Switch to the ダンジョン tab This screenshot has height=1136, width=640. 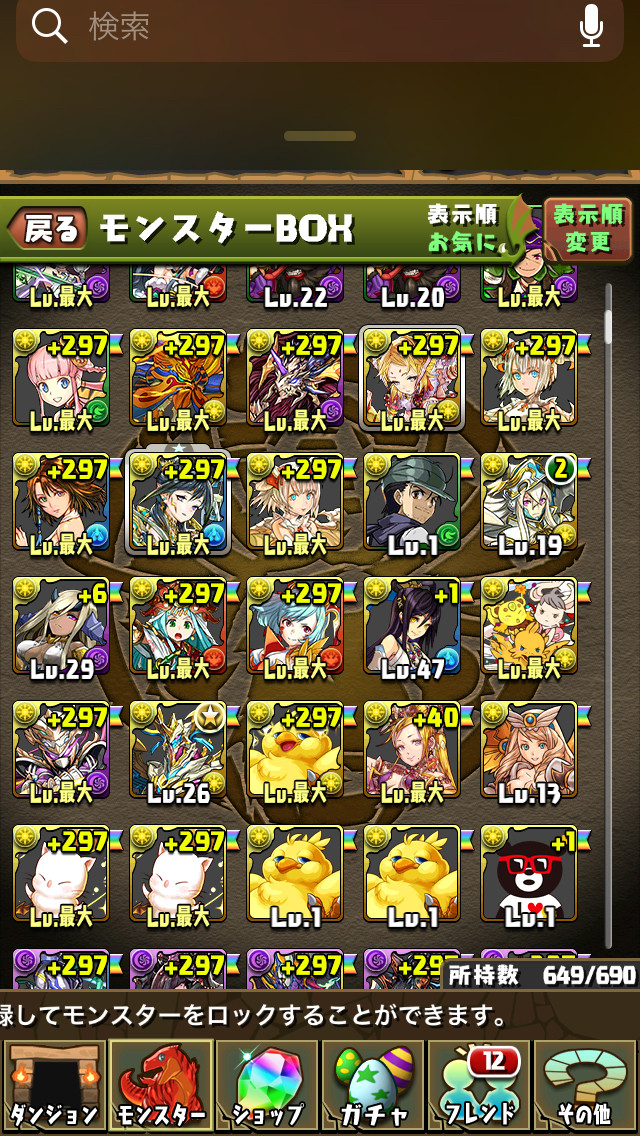point(54,1087)
